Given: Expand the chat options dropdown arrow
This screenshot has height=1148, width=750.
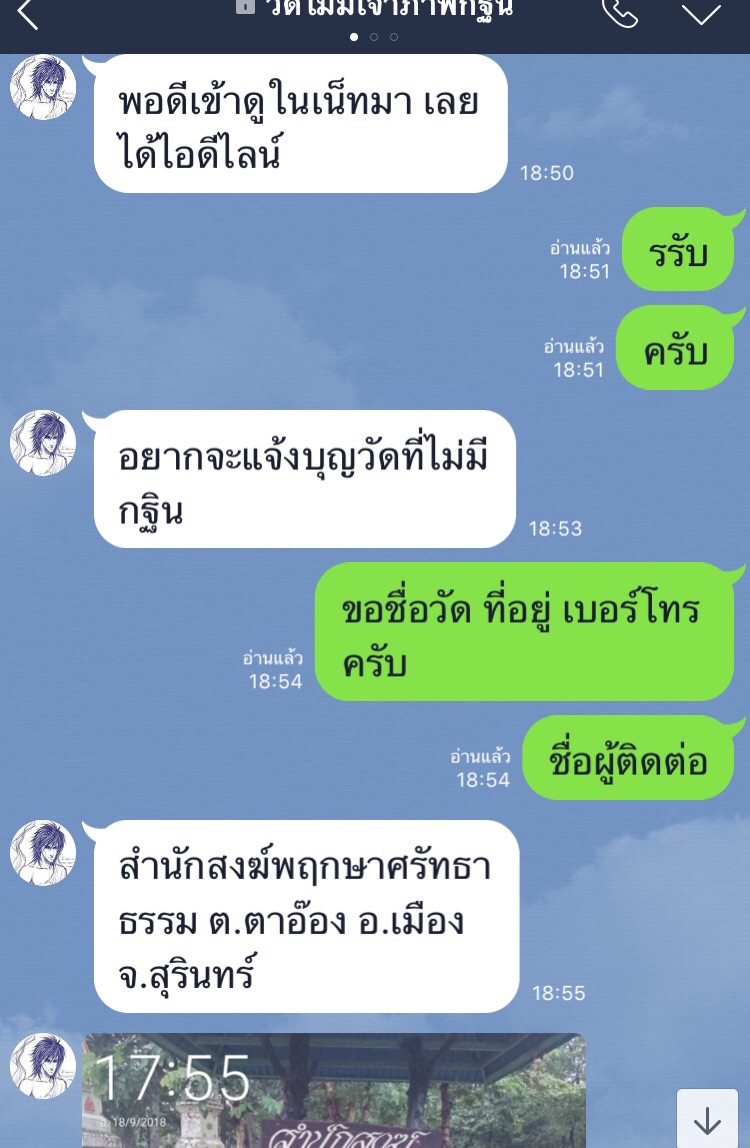Looking at the screenshot, I should coord(701,13).
